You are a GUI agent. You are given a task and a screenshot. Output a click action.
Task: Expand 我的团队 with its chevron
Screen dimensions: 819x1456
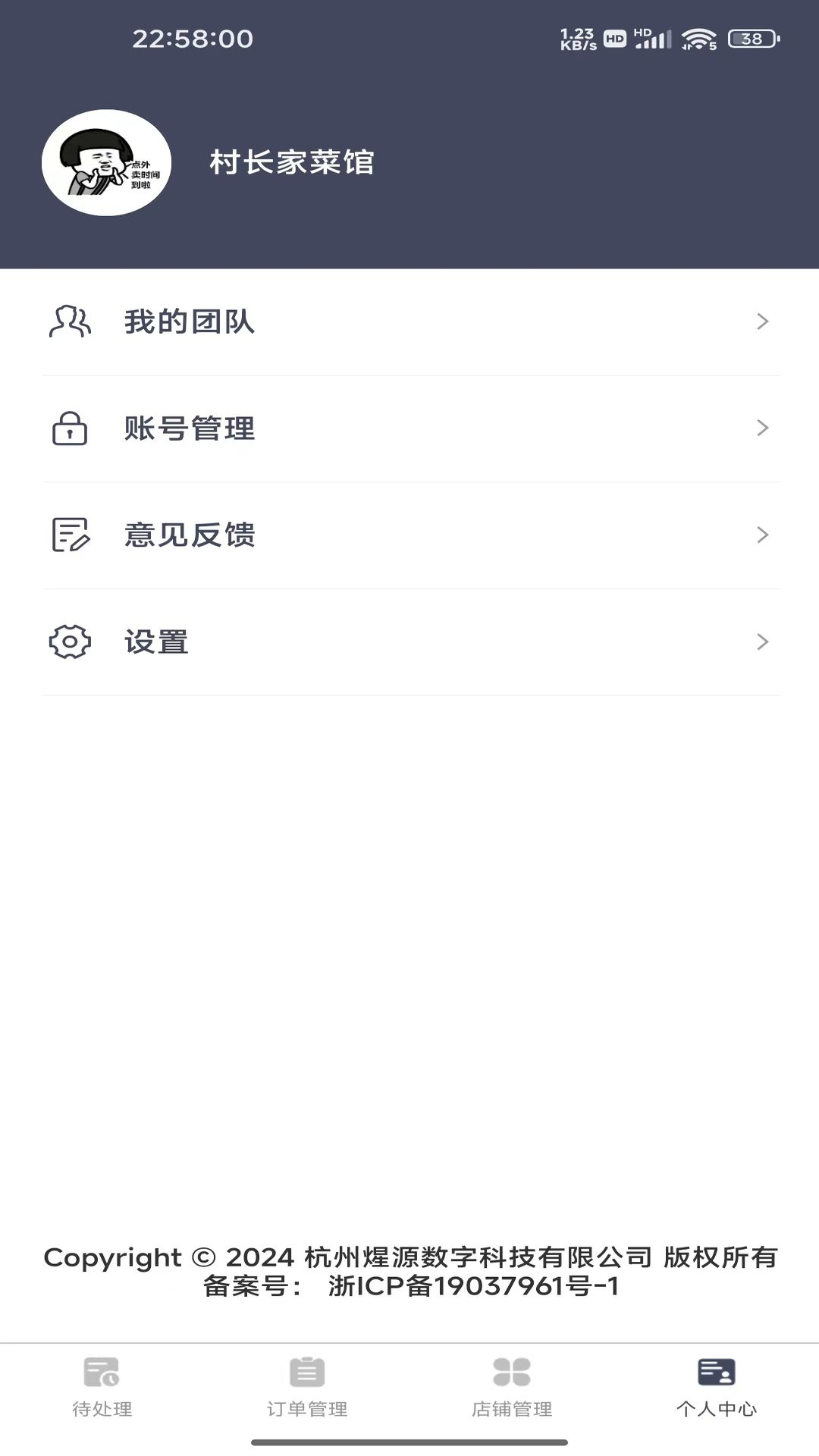[x=763, y=322]
